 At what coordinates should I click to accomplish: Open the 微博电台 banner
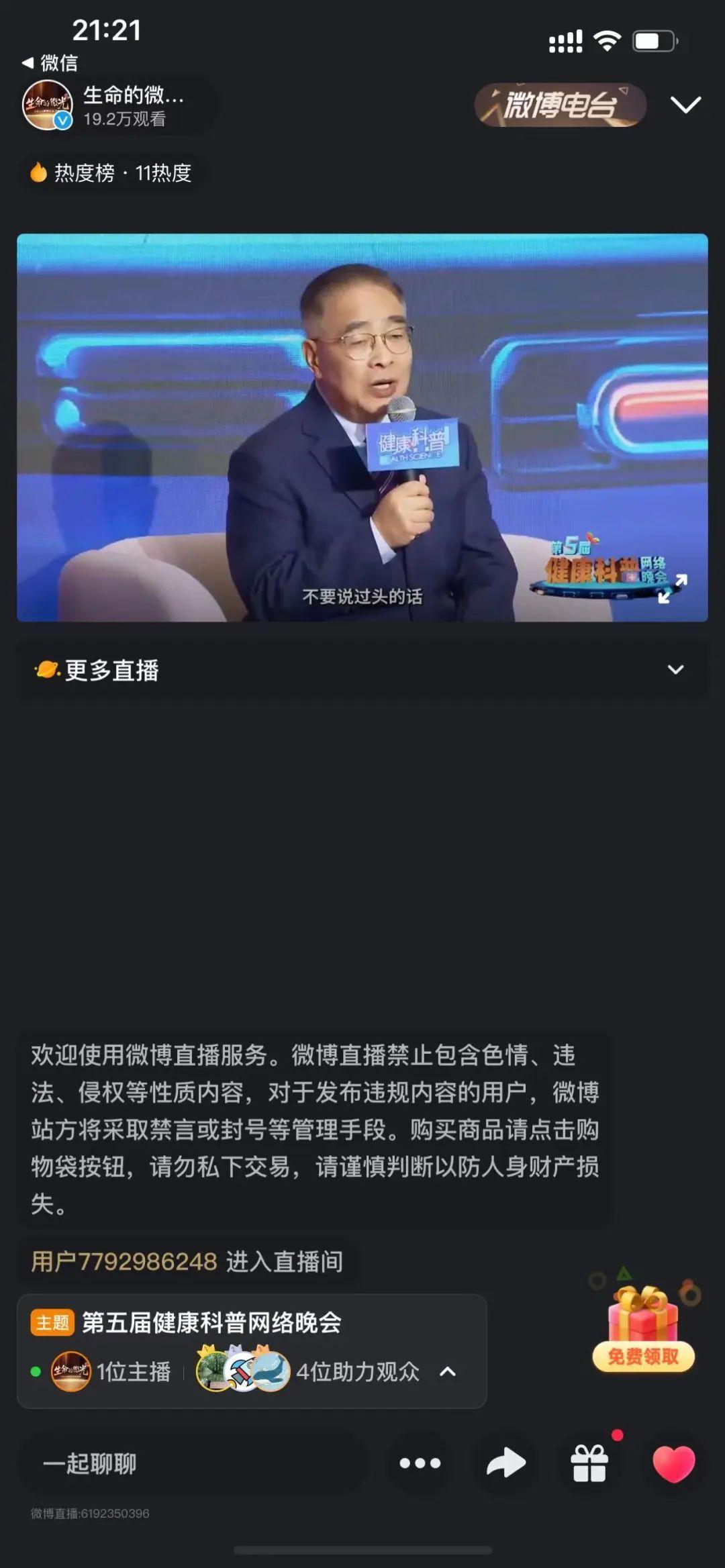point(560,105)
